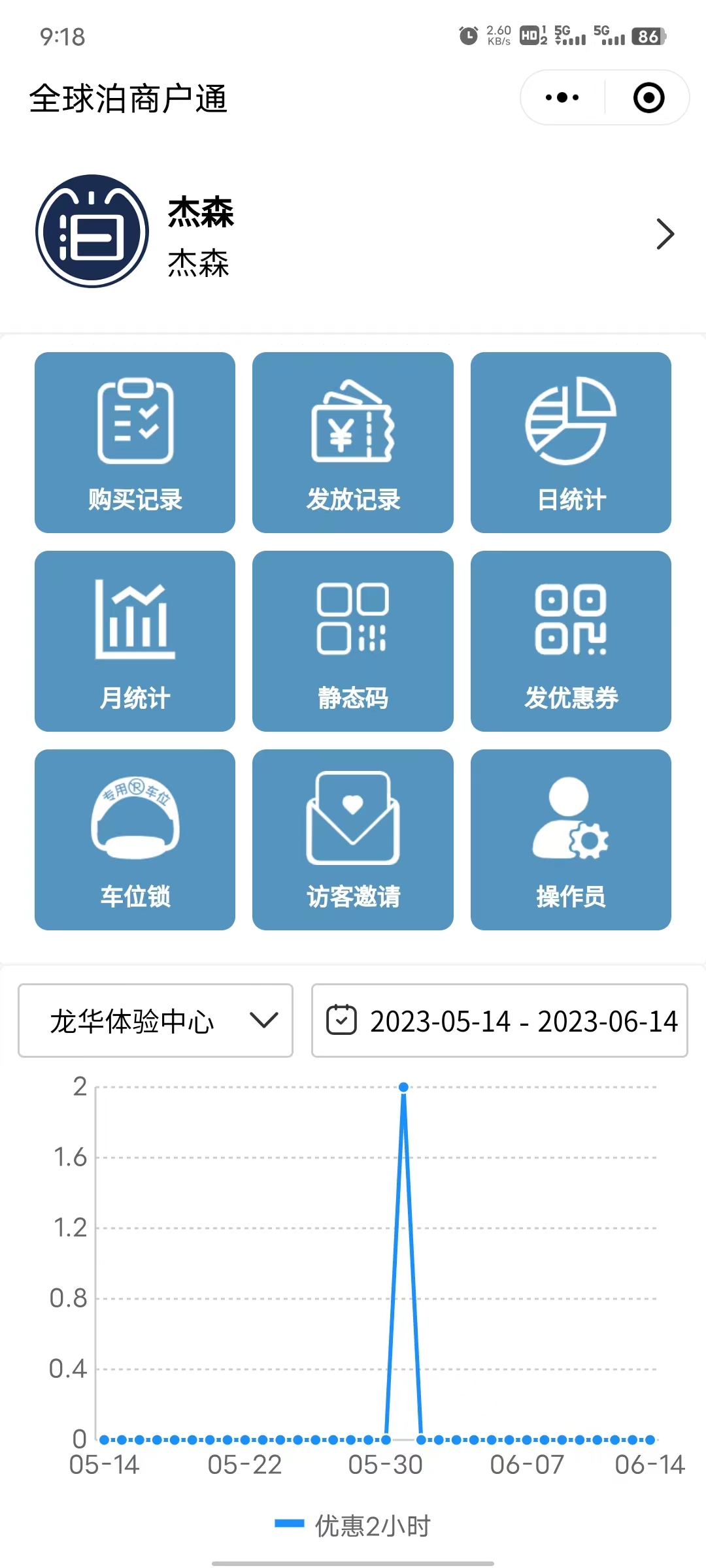Open 访客邀请 visitor invitation
The image size is (706, 1568).
pos(353,840)
